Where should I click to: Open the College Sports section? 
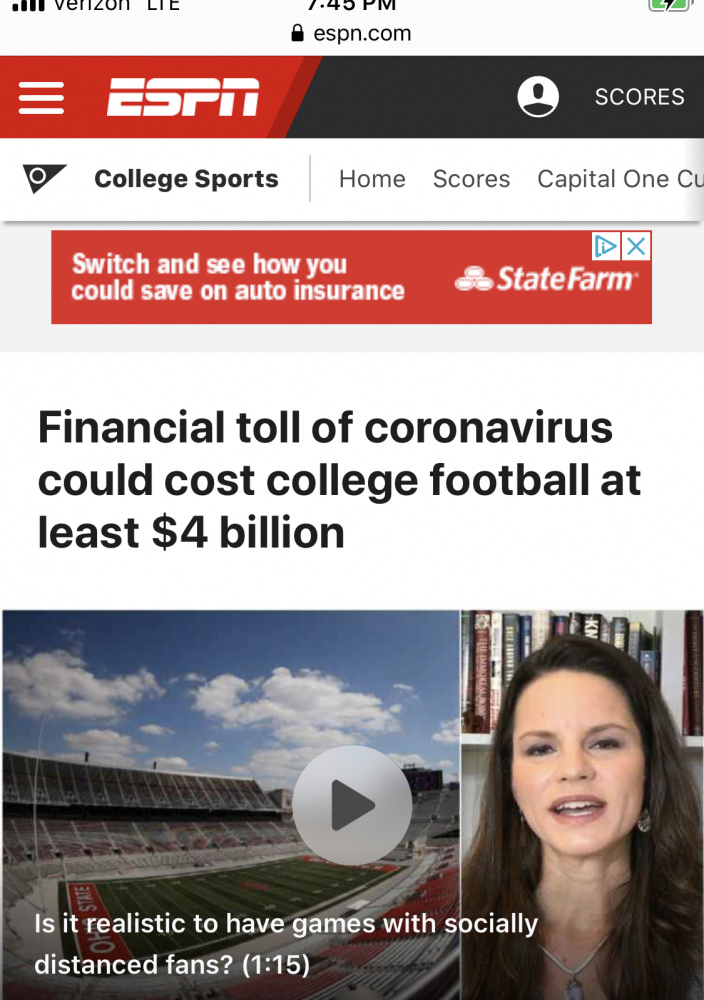pyautogui.click(x=186, y=179)
